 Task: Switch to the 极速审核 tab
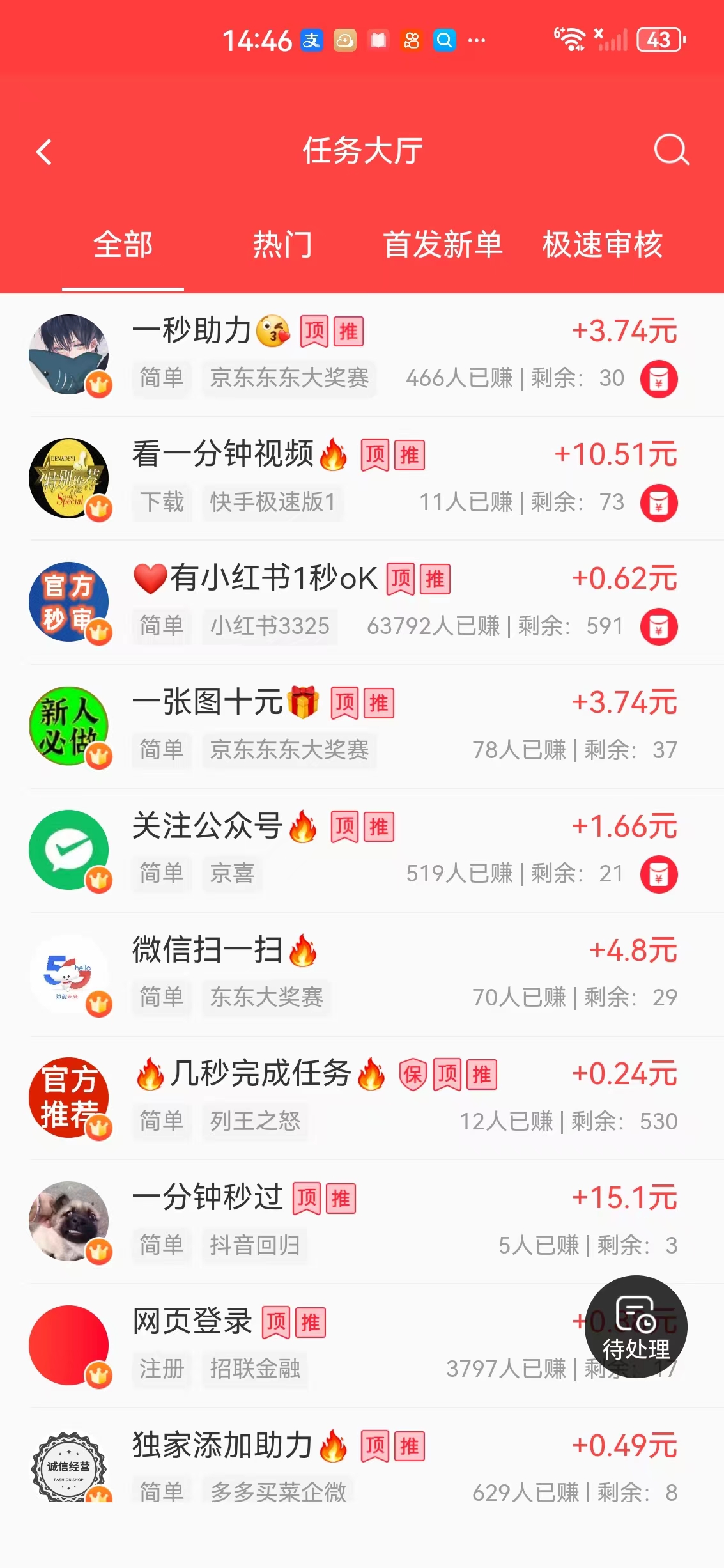tap(599, 245)
